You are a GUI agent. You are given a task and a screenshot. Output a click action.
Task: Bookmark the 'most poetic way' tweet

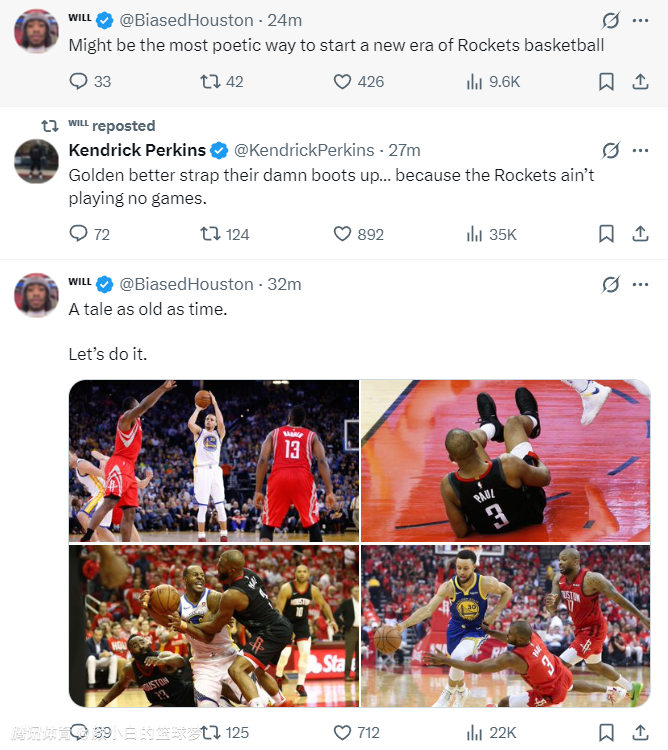(x=606, y=82)
